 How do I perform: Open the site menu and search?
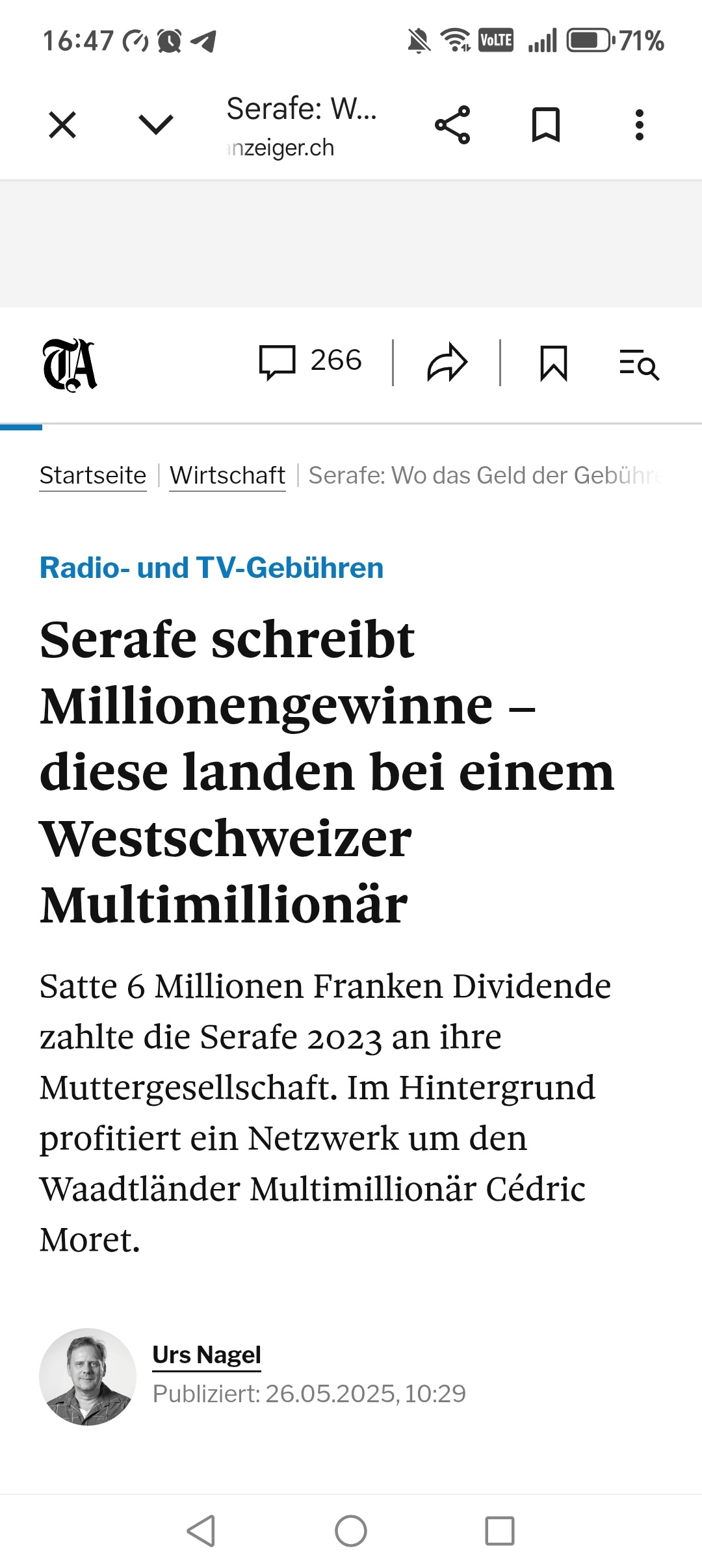639,364
